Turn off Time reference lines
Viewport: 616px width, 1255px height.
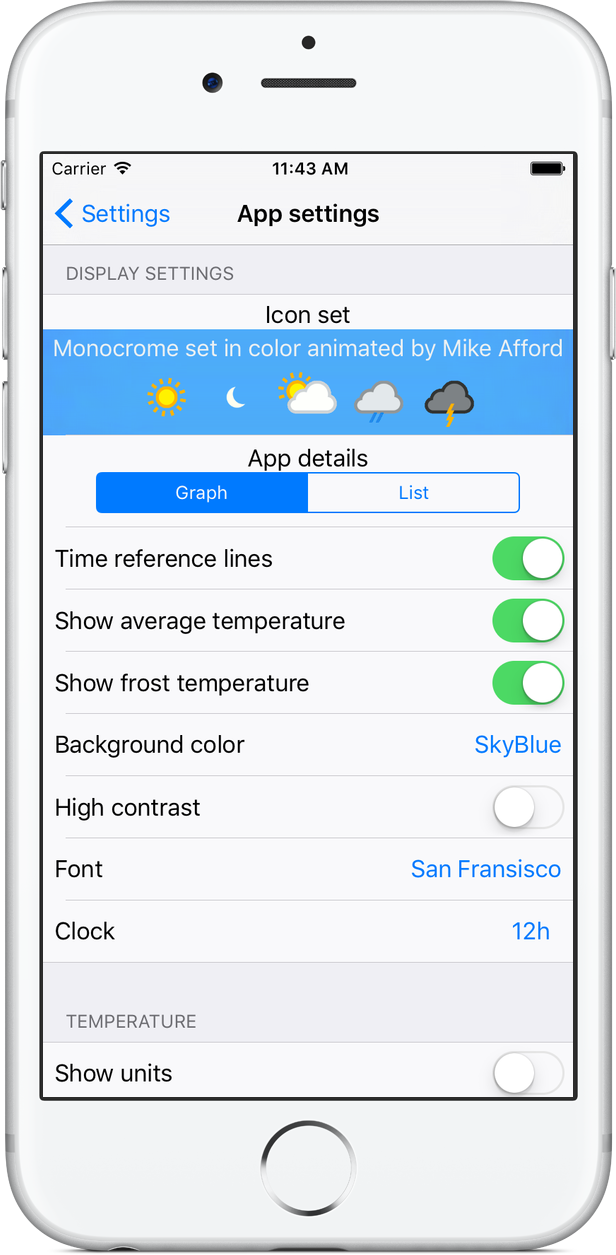click(x=528, y=559)
